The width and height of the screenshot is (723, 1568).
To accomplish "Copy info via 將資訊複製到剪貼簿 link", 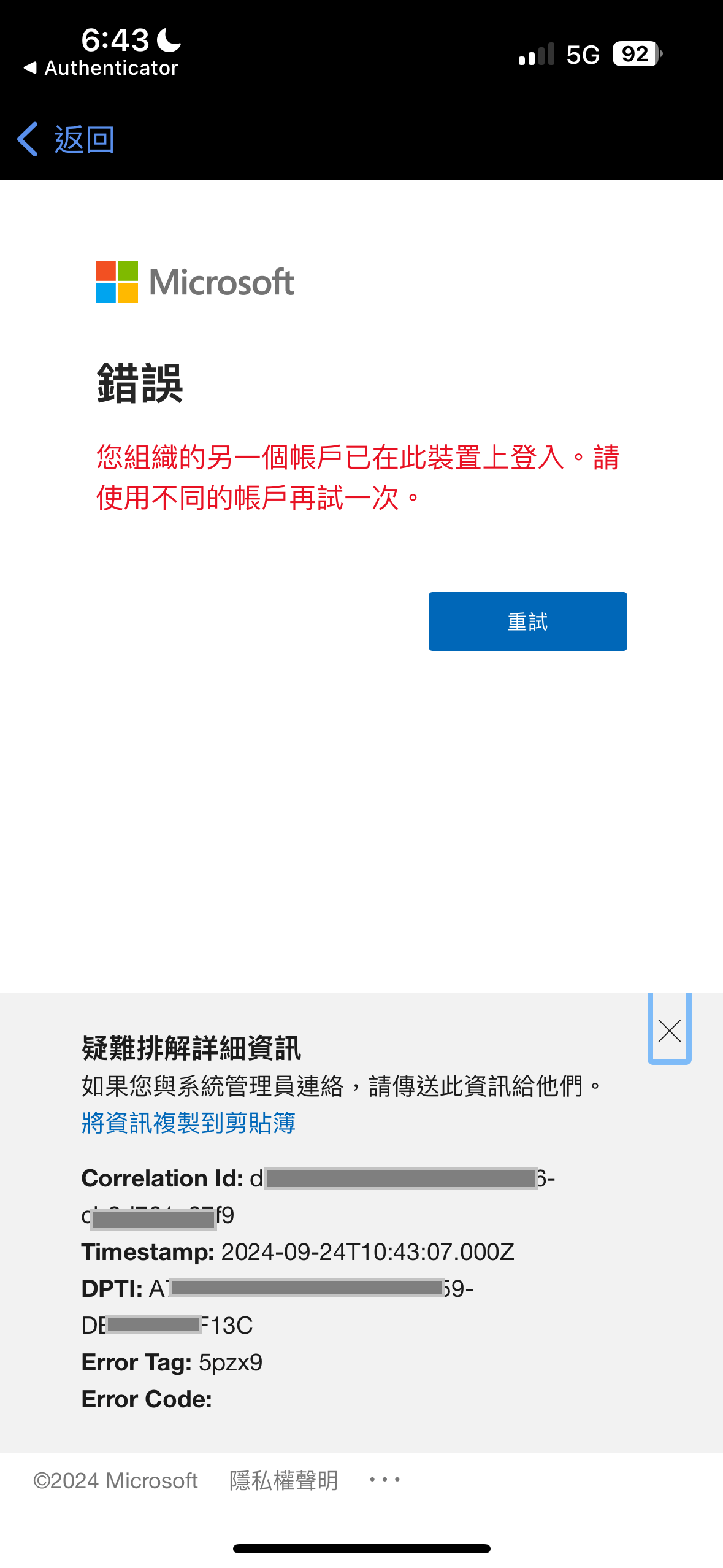I will pyautogui.click(x=188, y=1123).
